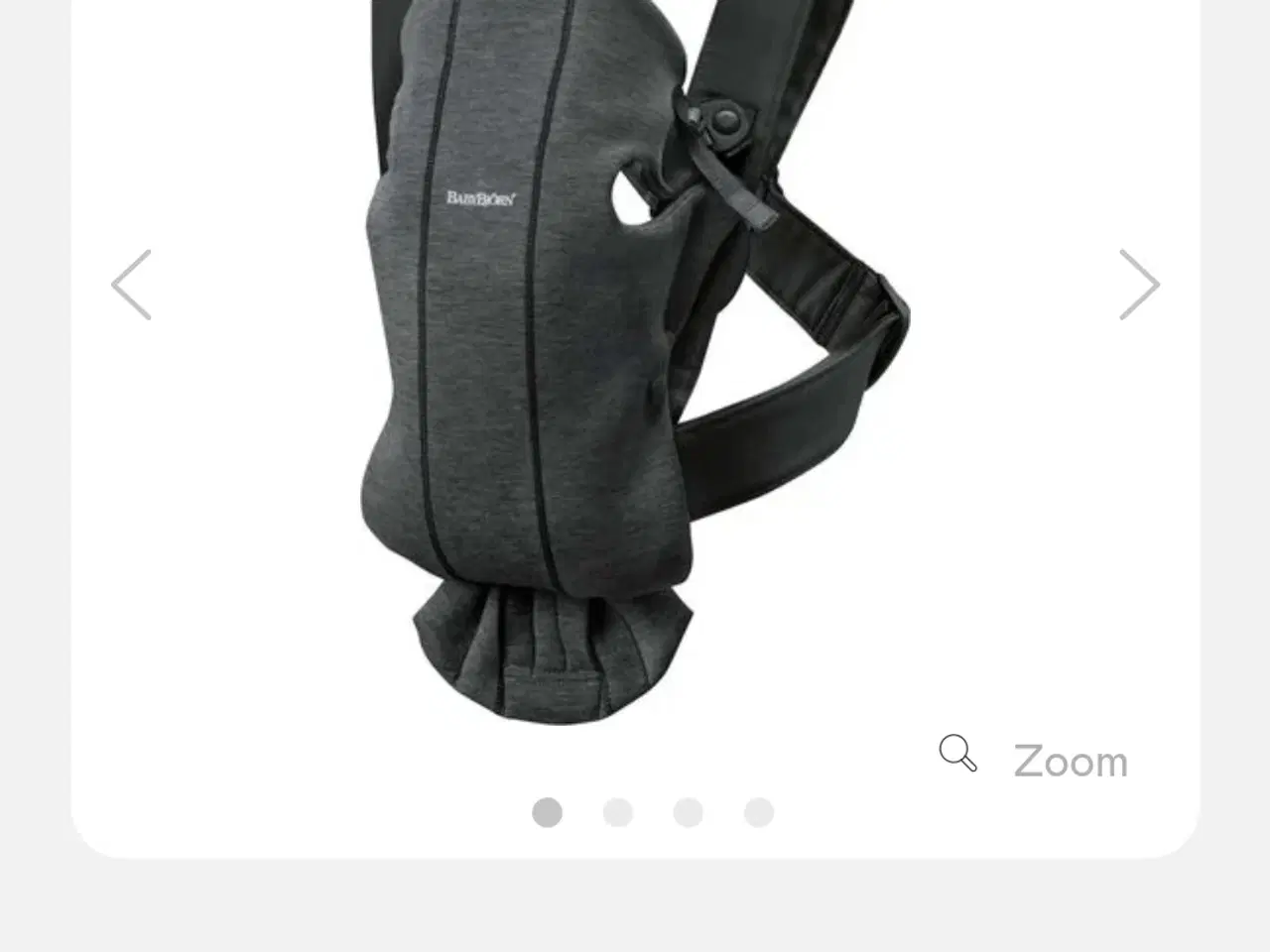Jump to the second image dot
Screen dimensions: 1270x952
point(618,812)
